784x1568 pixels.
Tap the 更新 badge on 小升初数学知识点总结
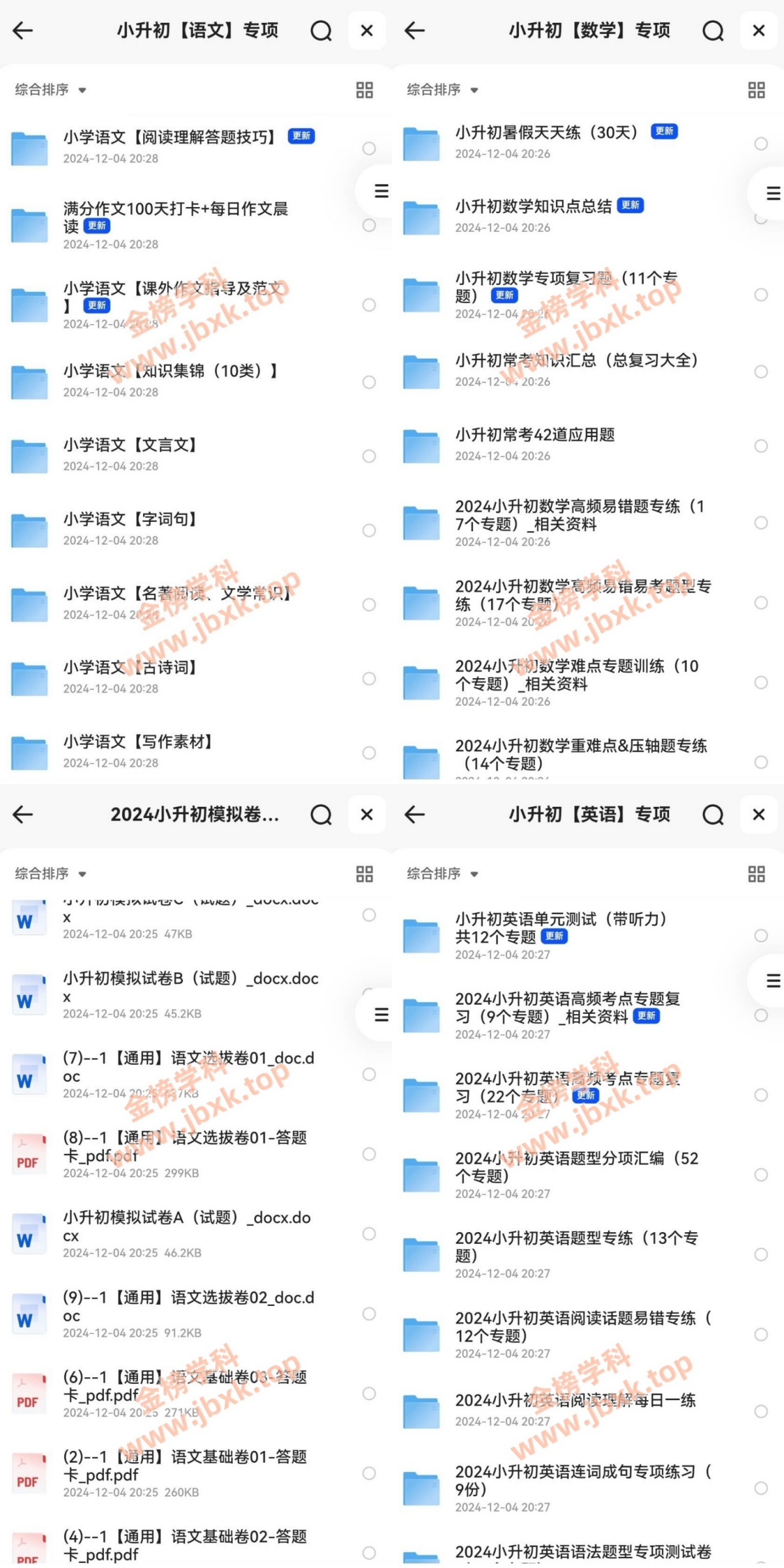point(630,206)
